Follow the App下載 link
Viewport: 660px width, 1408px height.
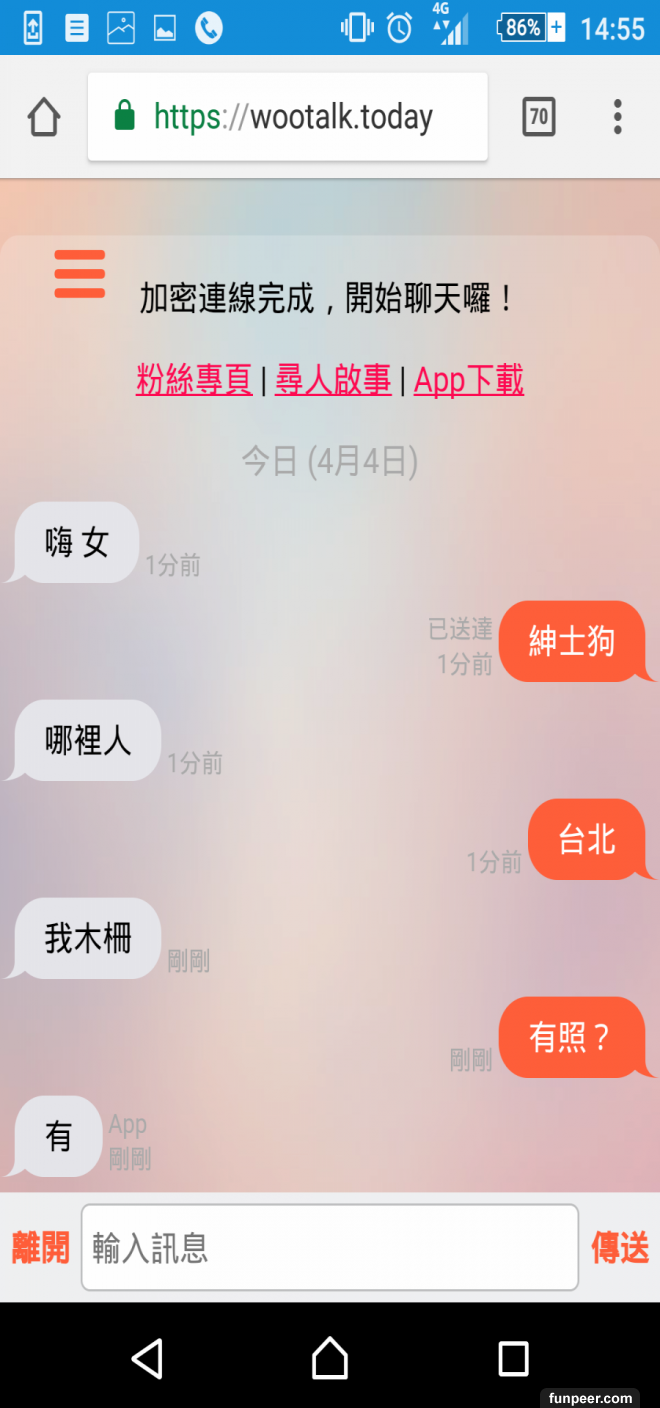[469, 380]
